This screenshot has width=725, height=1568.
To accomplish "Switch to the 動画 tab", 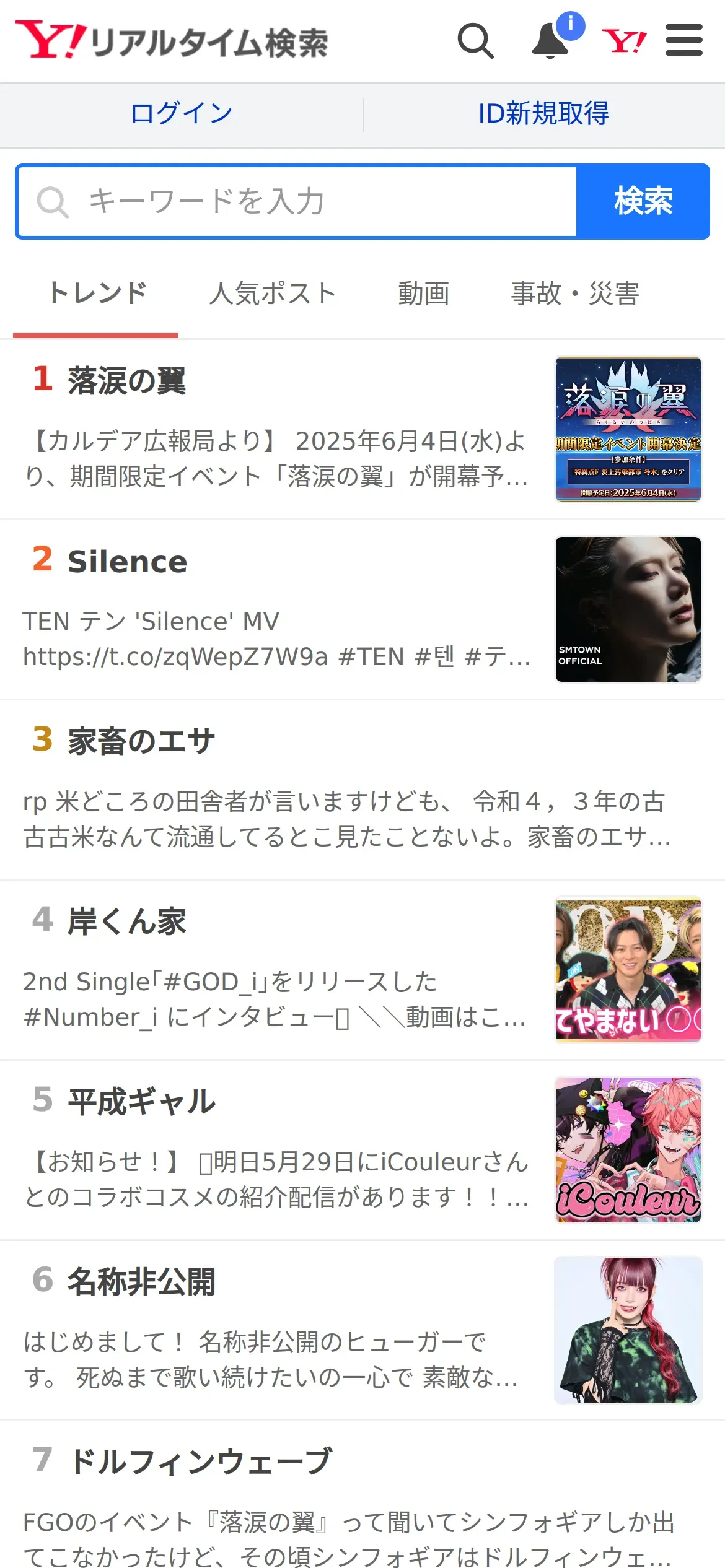I will 424,294.
